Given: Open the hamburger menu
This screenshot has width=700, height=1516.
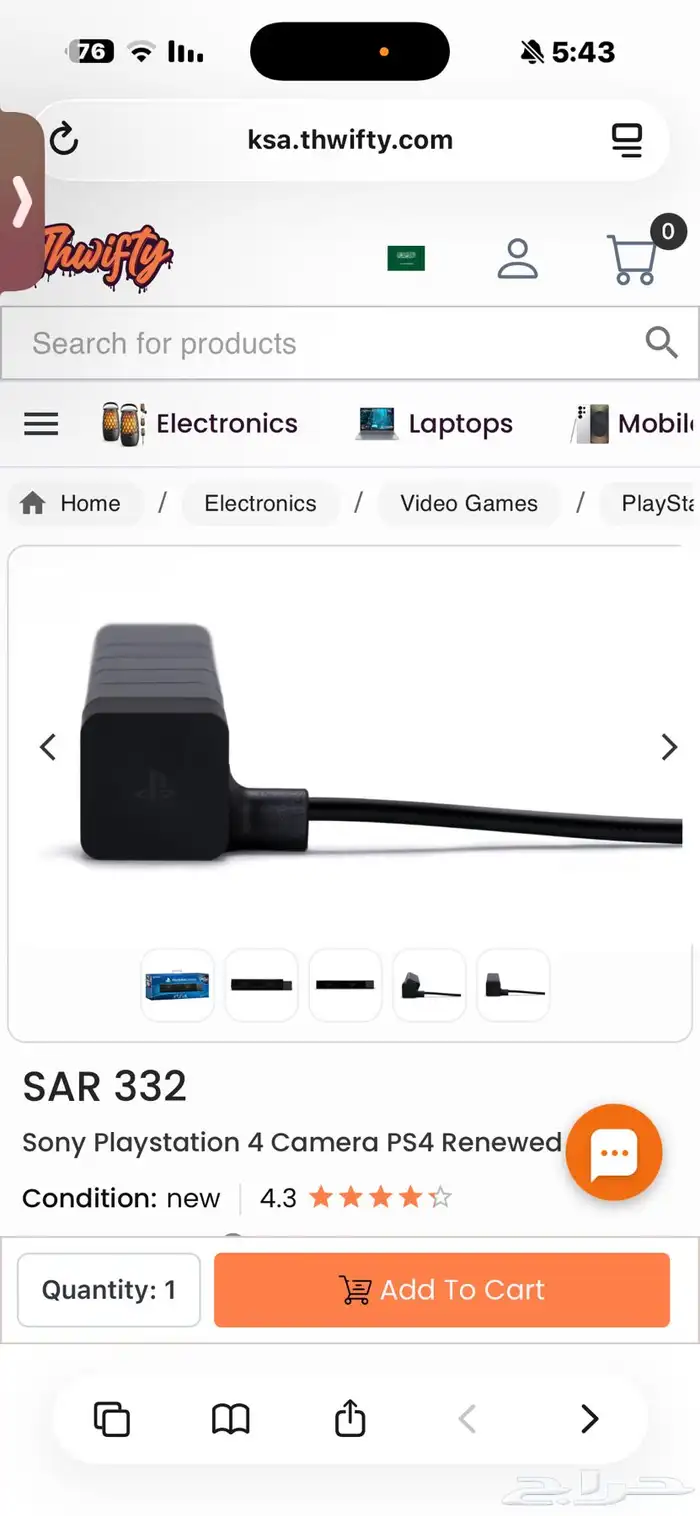Looking at the screenshot, I should point(41,424).
